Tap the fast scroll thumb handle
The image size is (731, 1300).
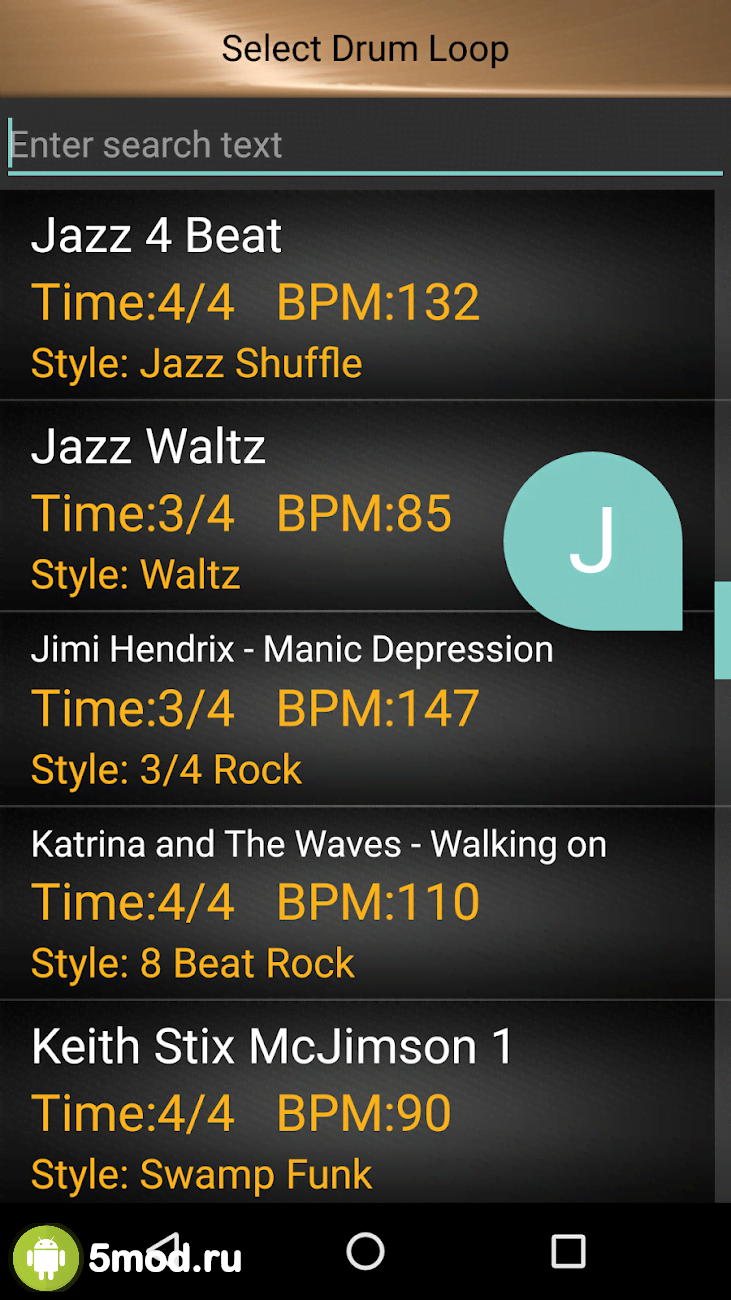click(722, 630)
